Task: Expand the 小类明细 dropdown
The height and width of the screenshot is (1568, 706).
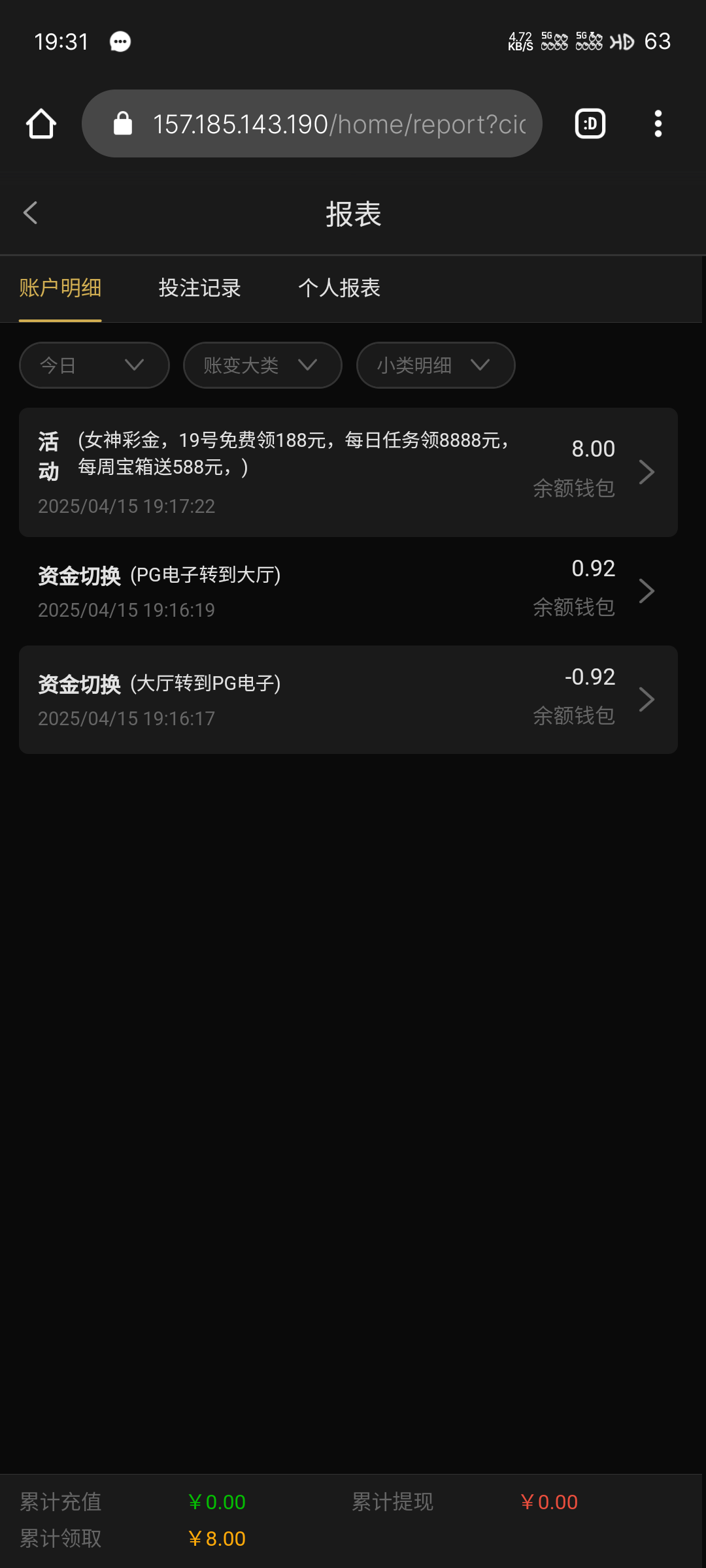Action: [x=436, y=365]
